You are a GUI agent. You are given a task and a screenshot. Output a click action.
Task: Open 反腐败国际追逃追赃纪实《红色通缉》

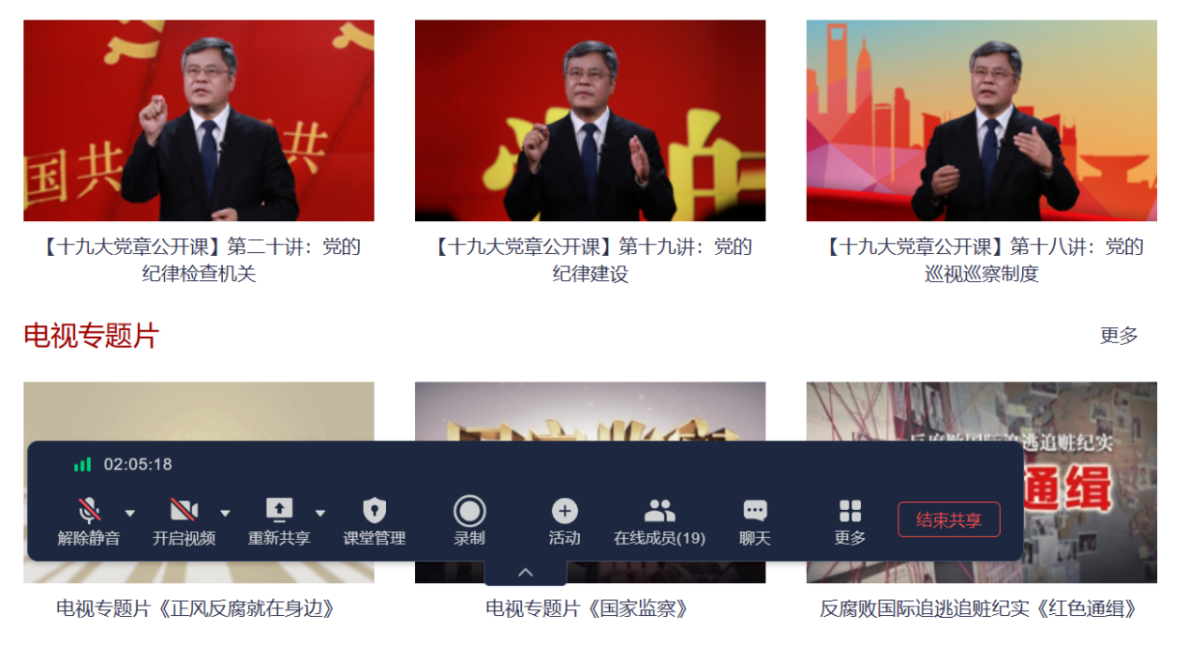tap(981, 608)
